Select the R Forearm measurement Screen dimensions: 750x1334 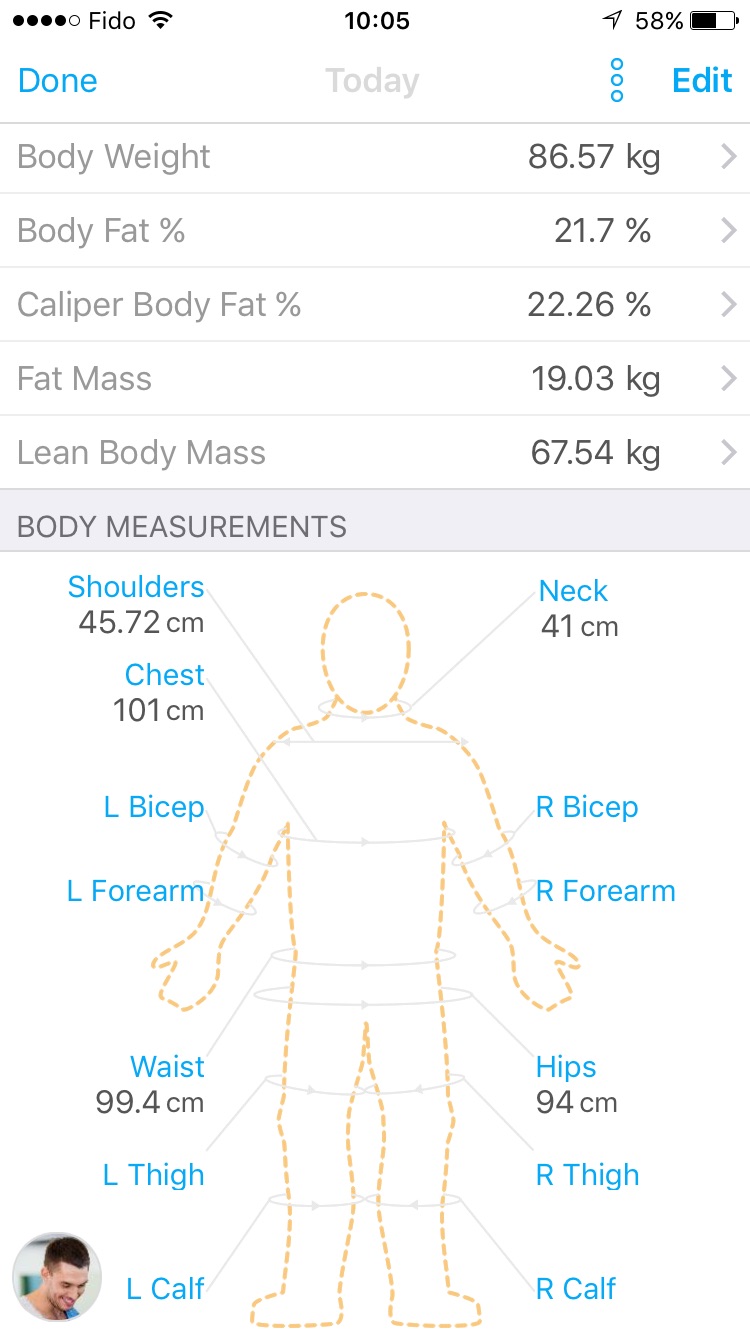point(605,891)
